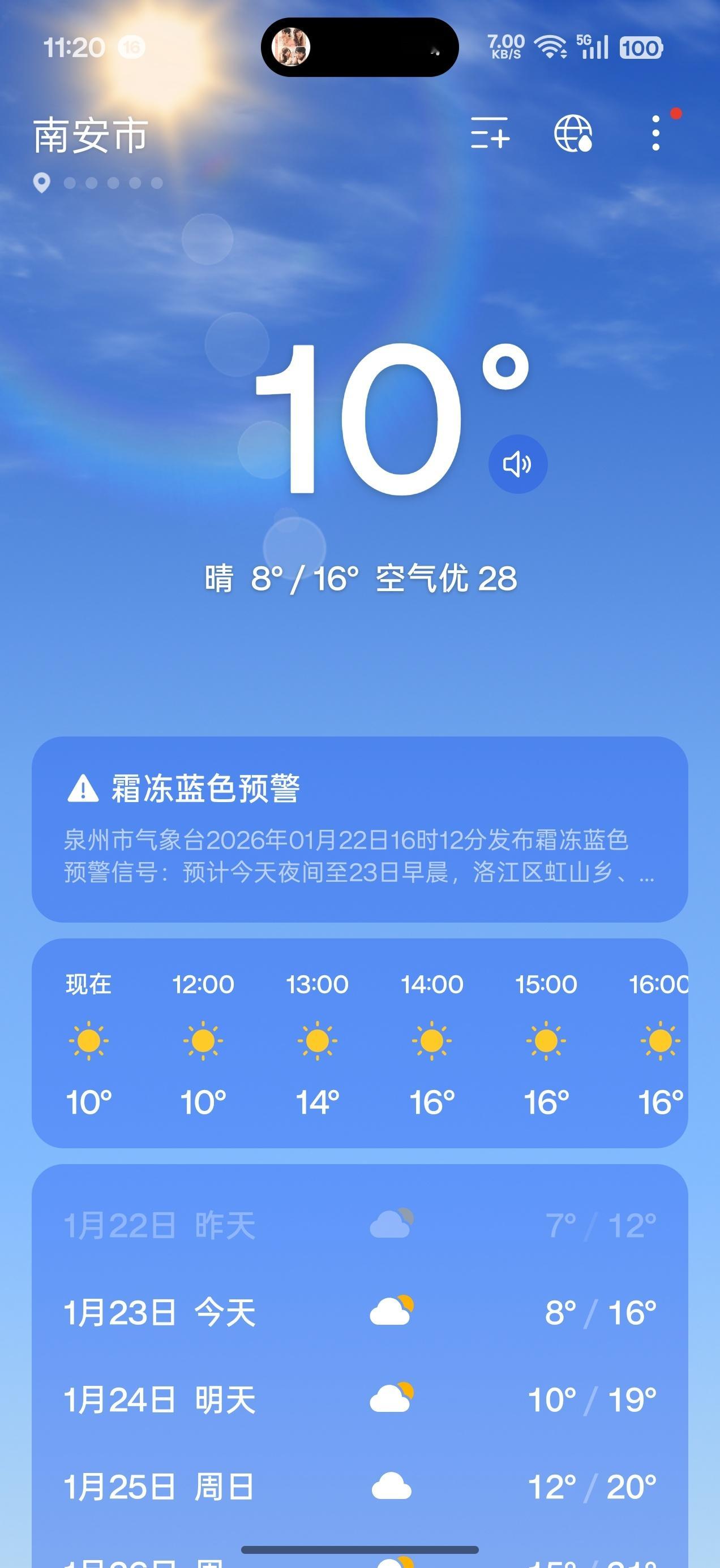Viewport: 720px width, 1568px height.
Task: Expand yesterday's forecast 1月22日 昨天
Action: (360, 1226)
